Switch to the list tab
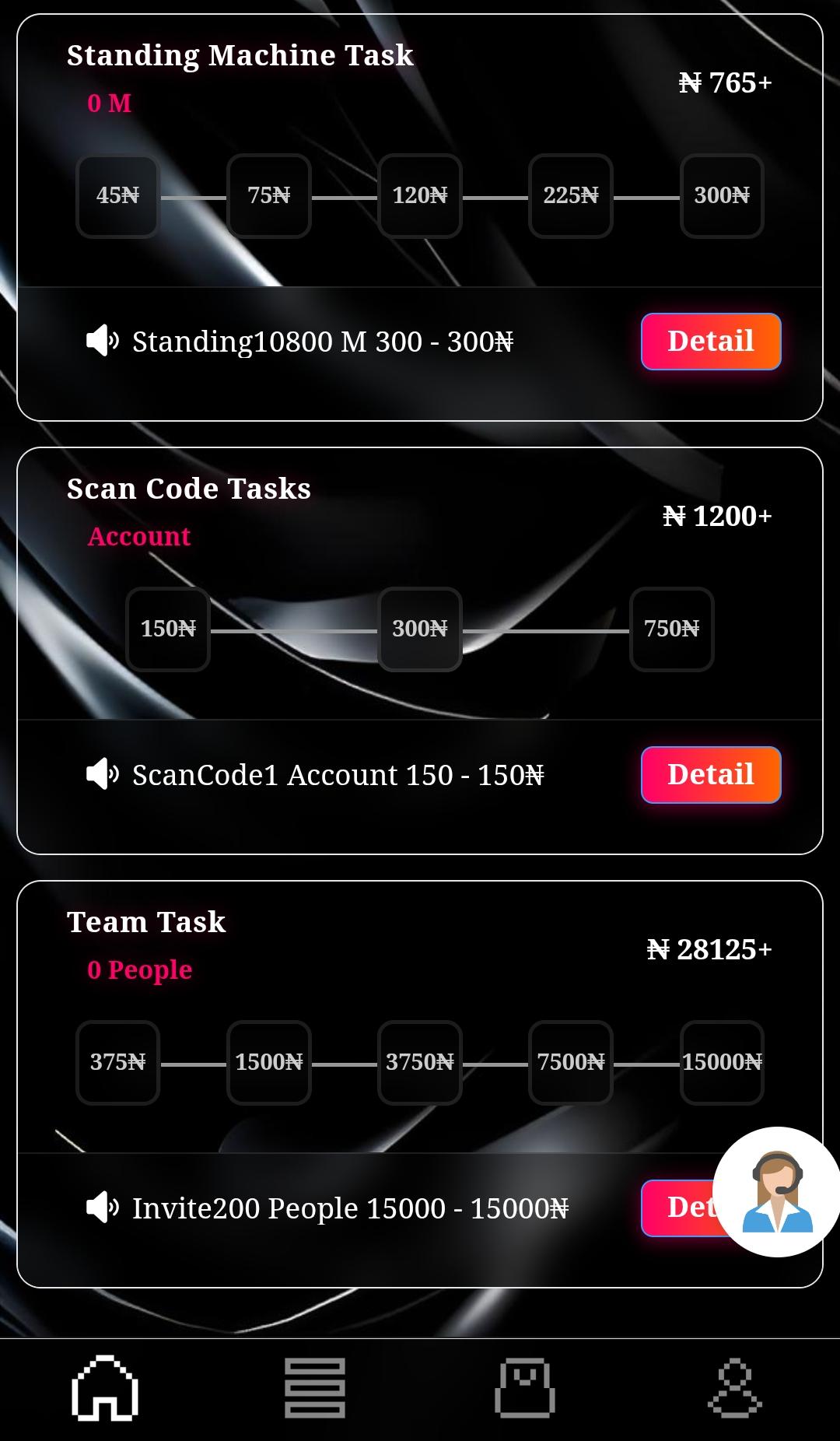 coord(314,1388)
